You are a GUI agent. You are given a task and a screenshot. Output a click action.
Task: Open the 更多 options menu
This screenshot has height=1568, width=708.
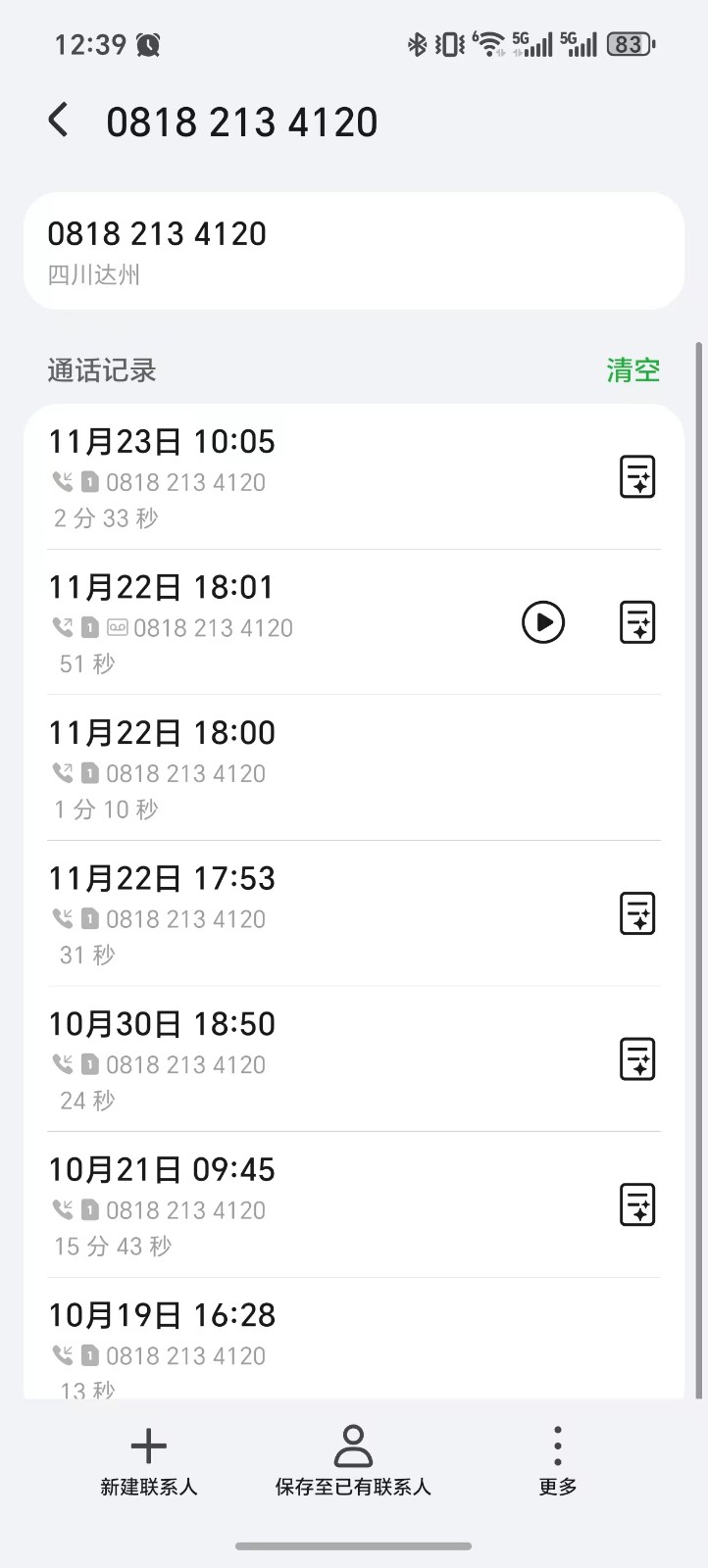557,1460
